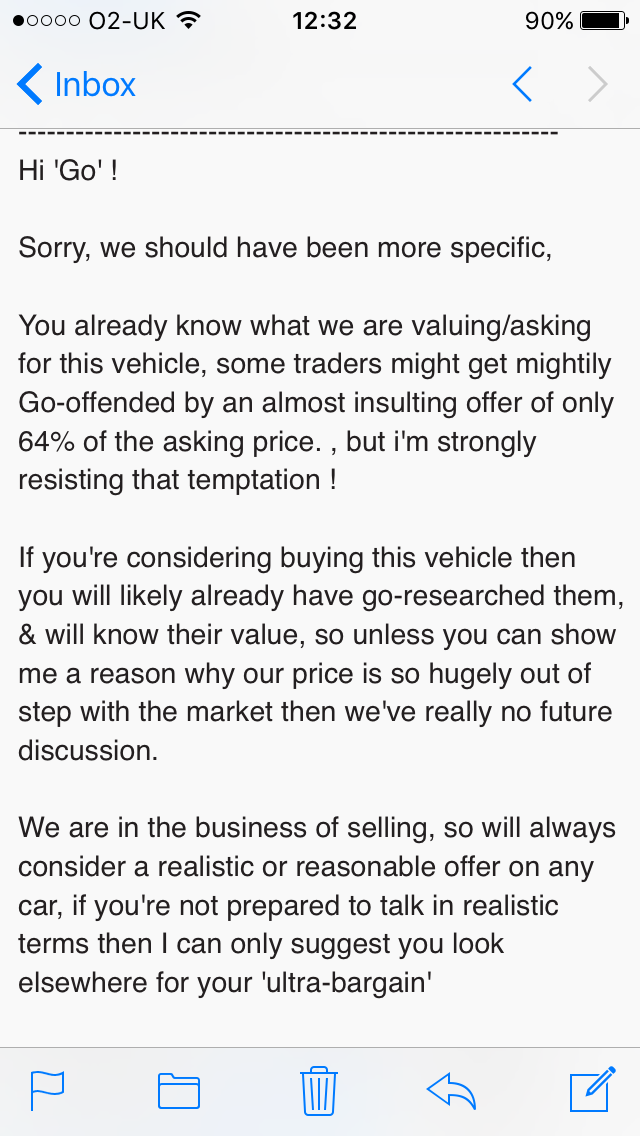
Task: Go back to the Inbox
Action: coord(76,85)
